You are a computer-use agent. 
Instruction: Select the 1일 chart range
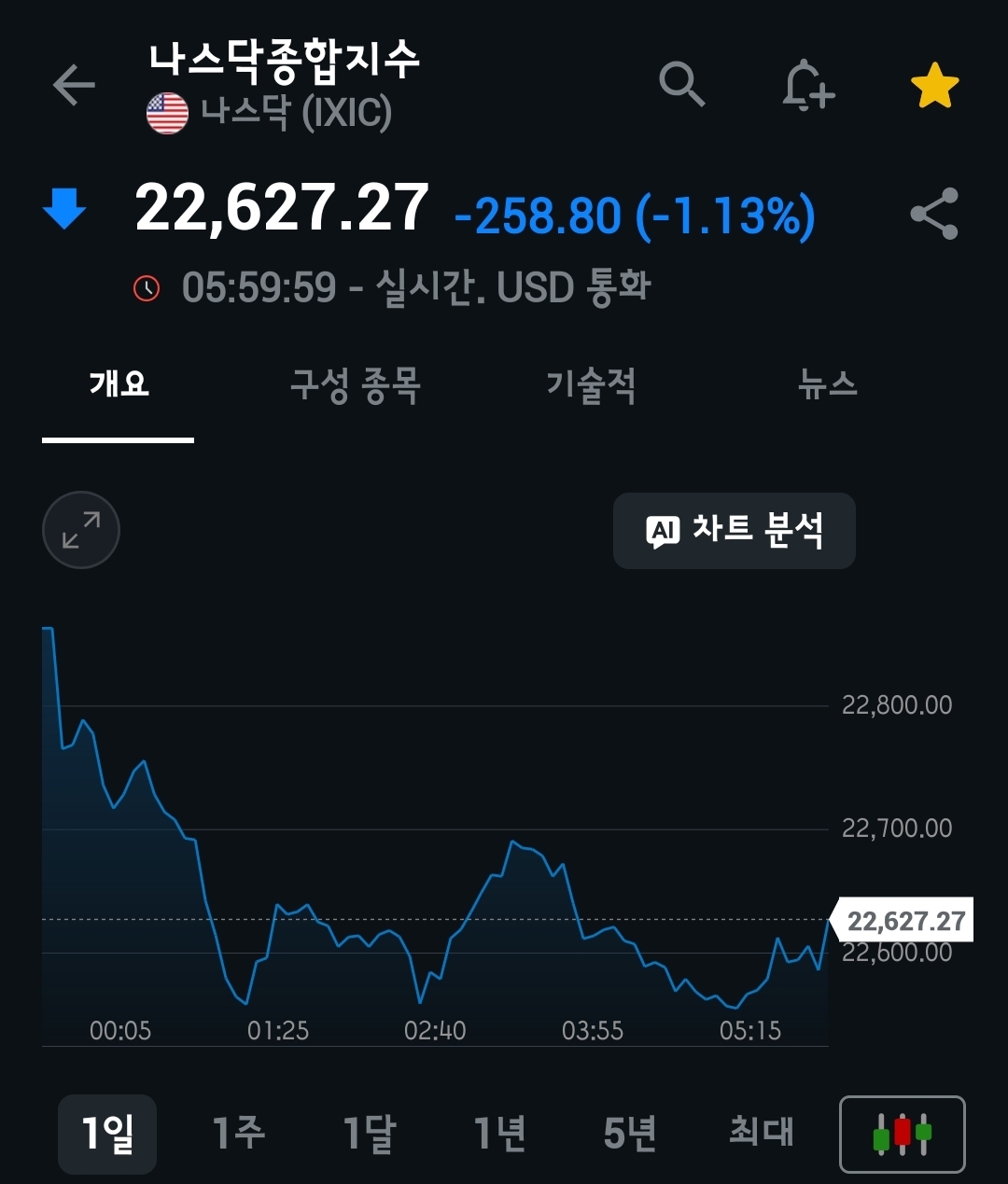[x=107, y=1134]
